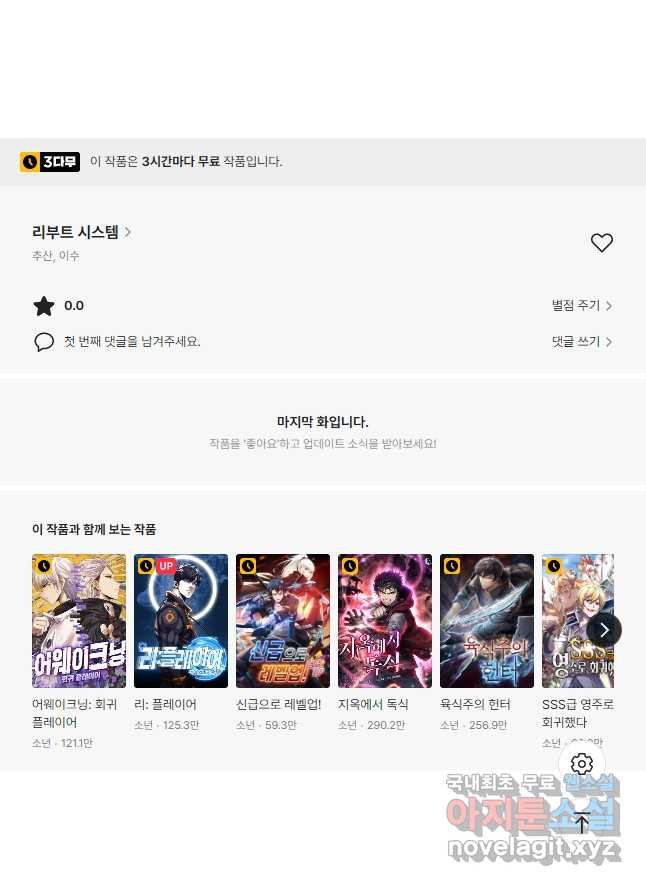Open 리: 플레이어 recommended title
The image size is (646, 886).
181,621
